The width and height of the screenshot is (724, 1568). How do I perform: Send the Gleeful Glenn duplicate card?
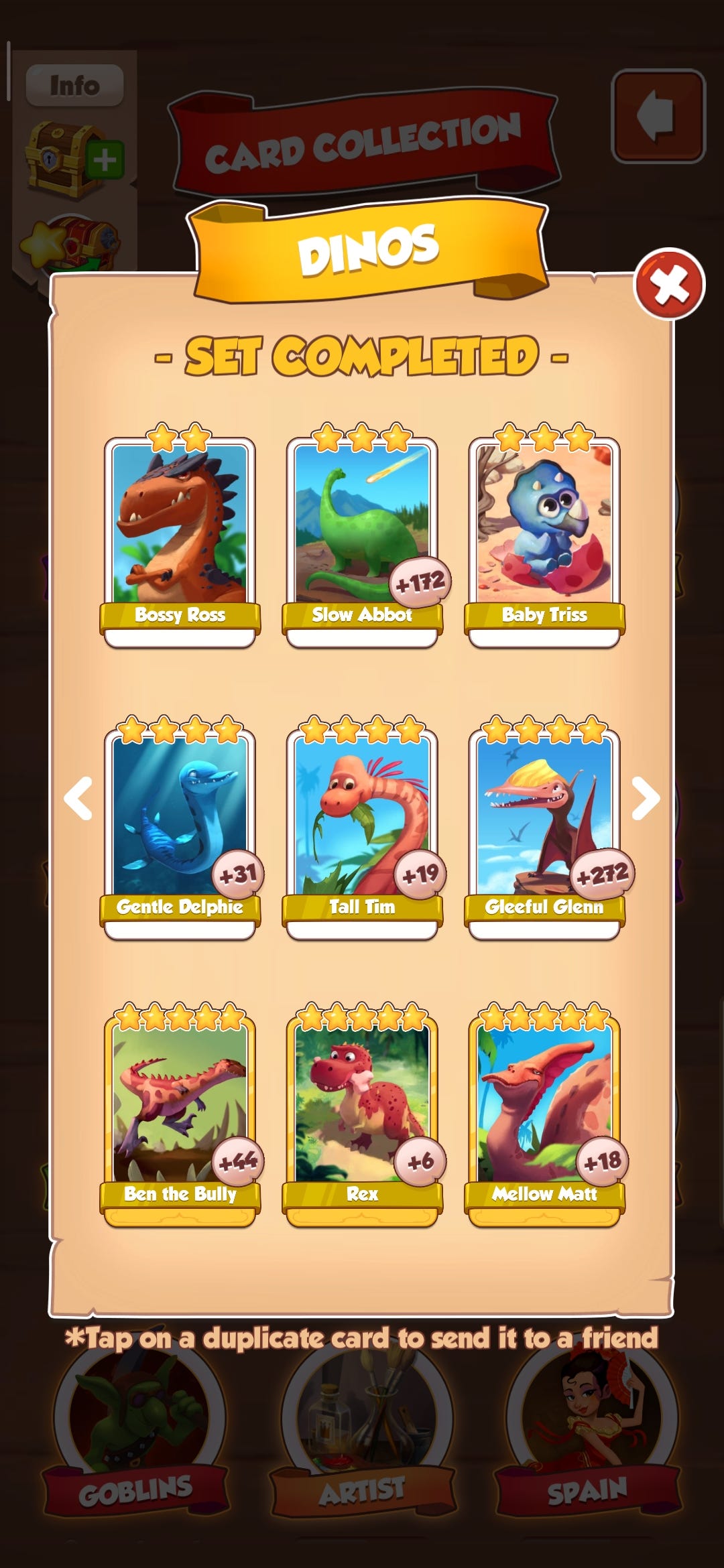pos(544,821)
